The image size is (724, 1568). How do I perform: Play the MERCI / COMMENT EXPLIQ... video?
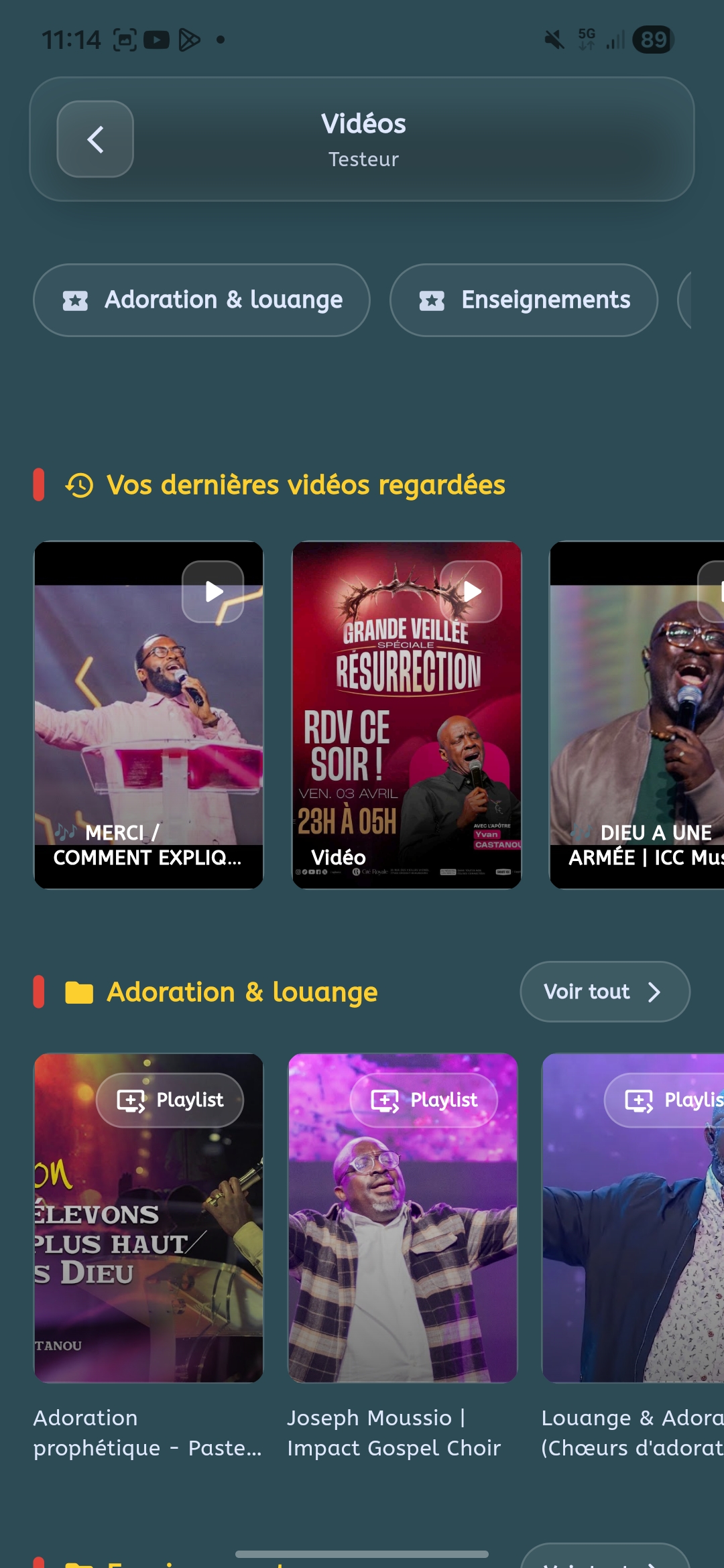point(149,715)
